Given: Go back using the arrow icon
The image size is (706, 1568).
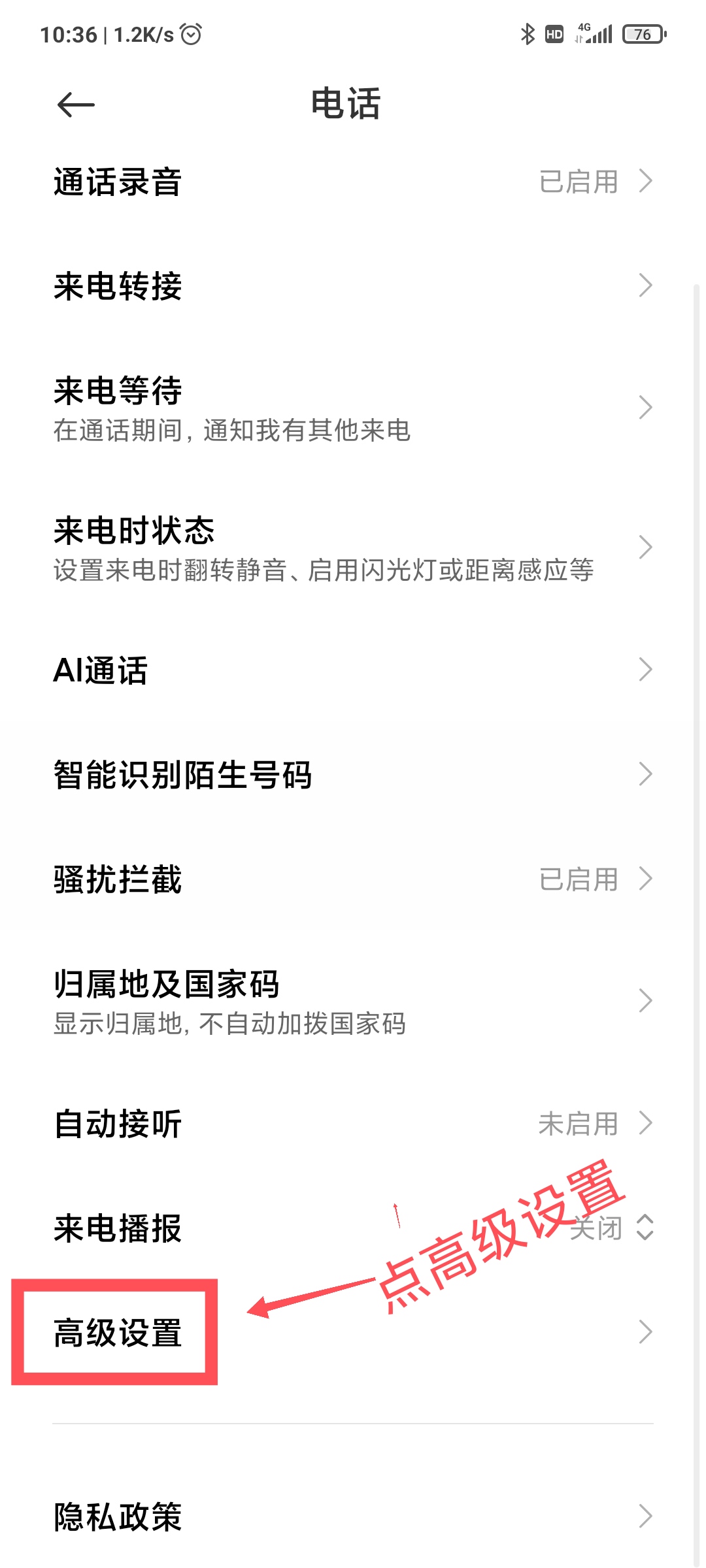Looking at the screenshot, I should [x=76, y=105].
